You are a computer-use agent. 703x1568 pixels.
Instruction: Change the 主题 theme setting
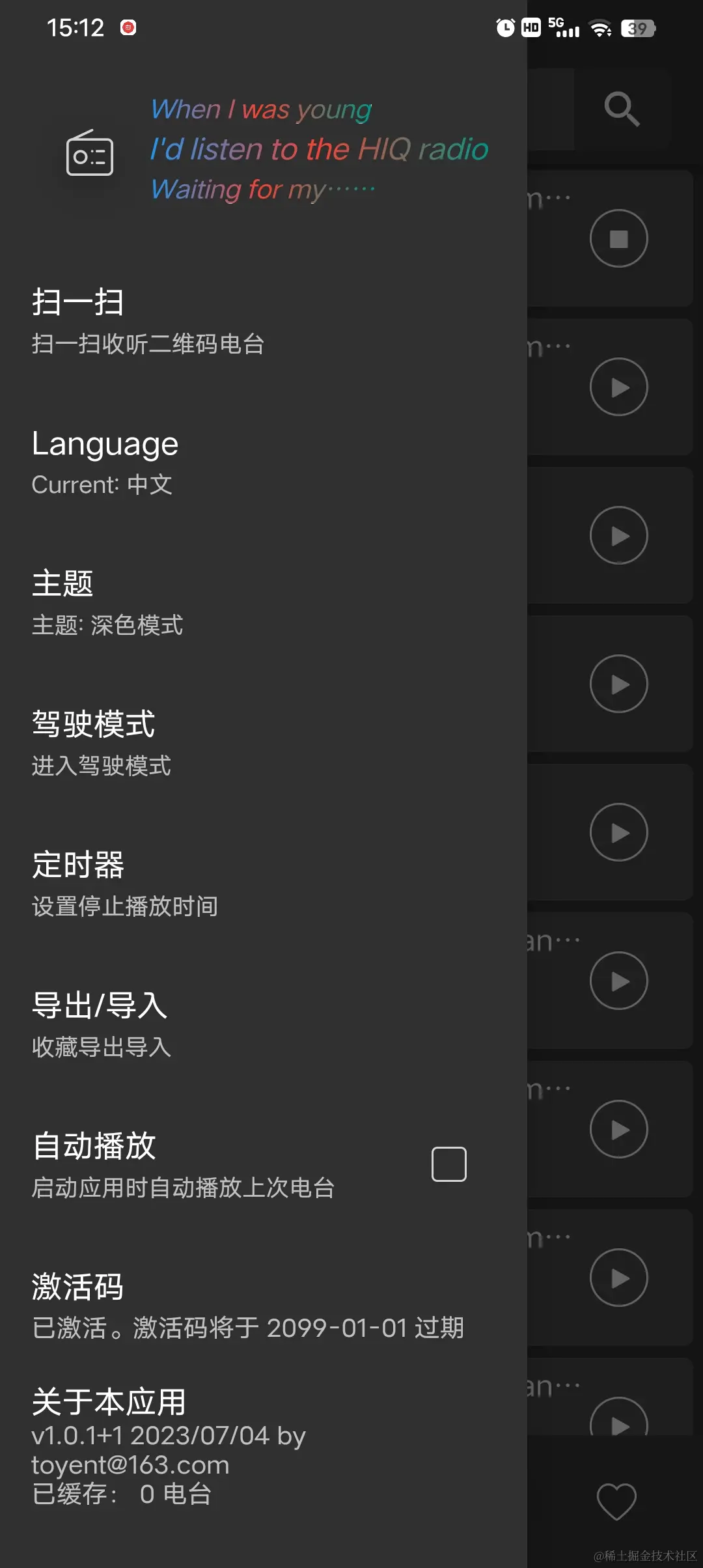107,602
